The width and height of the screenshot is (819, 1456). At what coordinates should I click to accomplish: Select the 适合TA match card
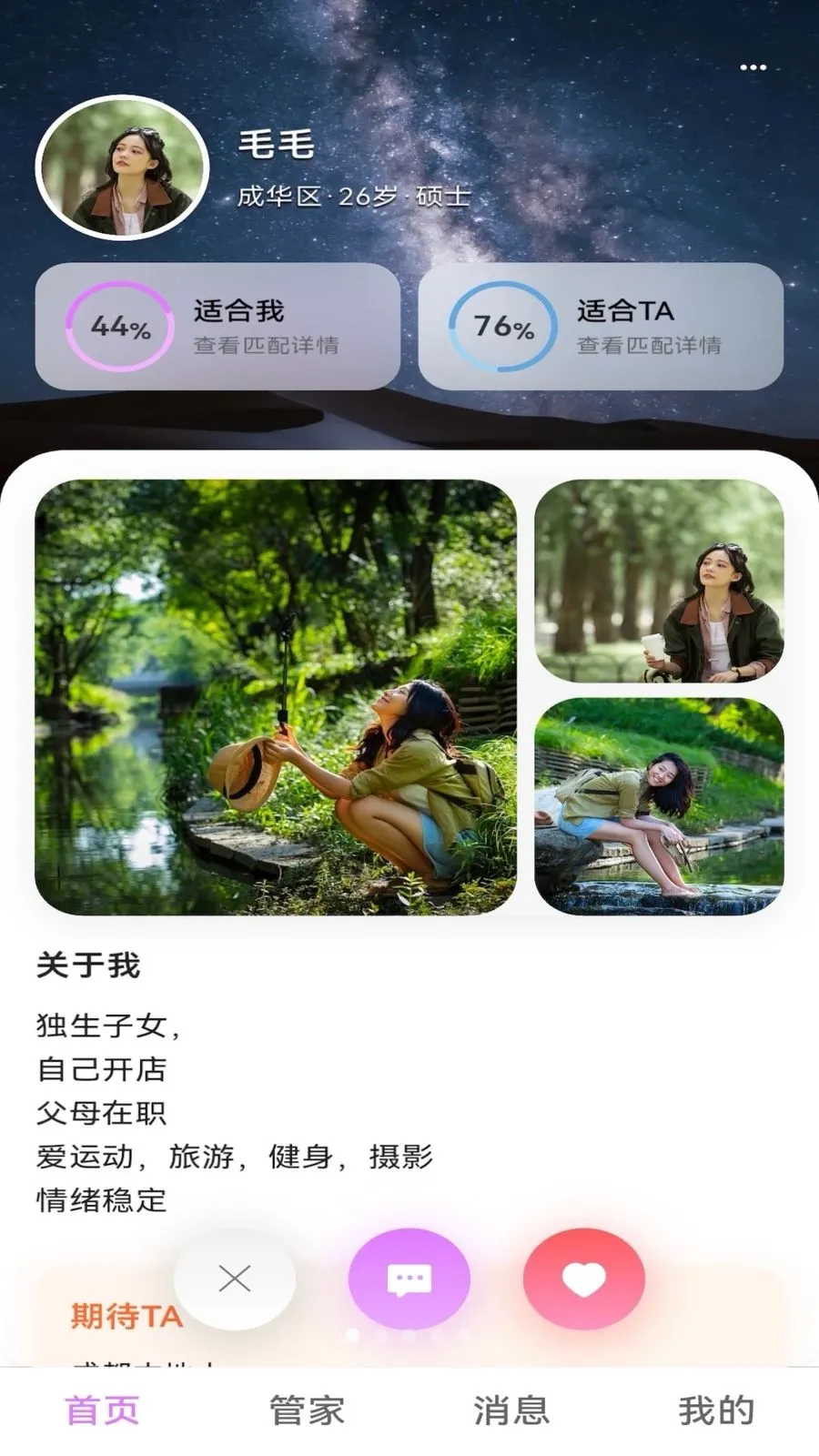click(x=601, y=325)
